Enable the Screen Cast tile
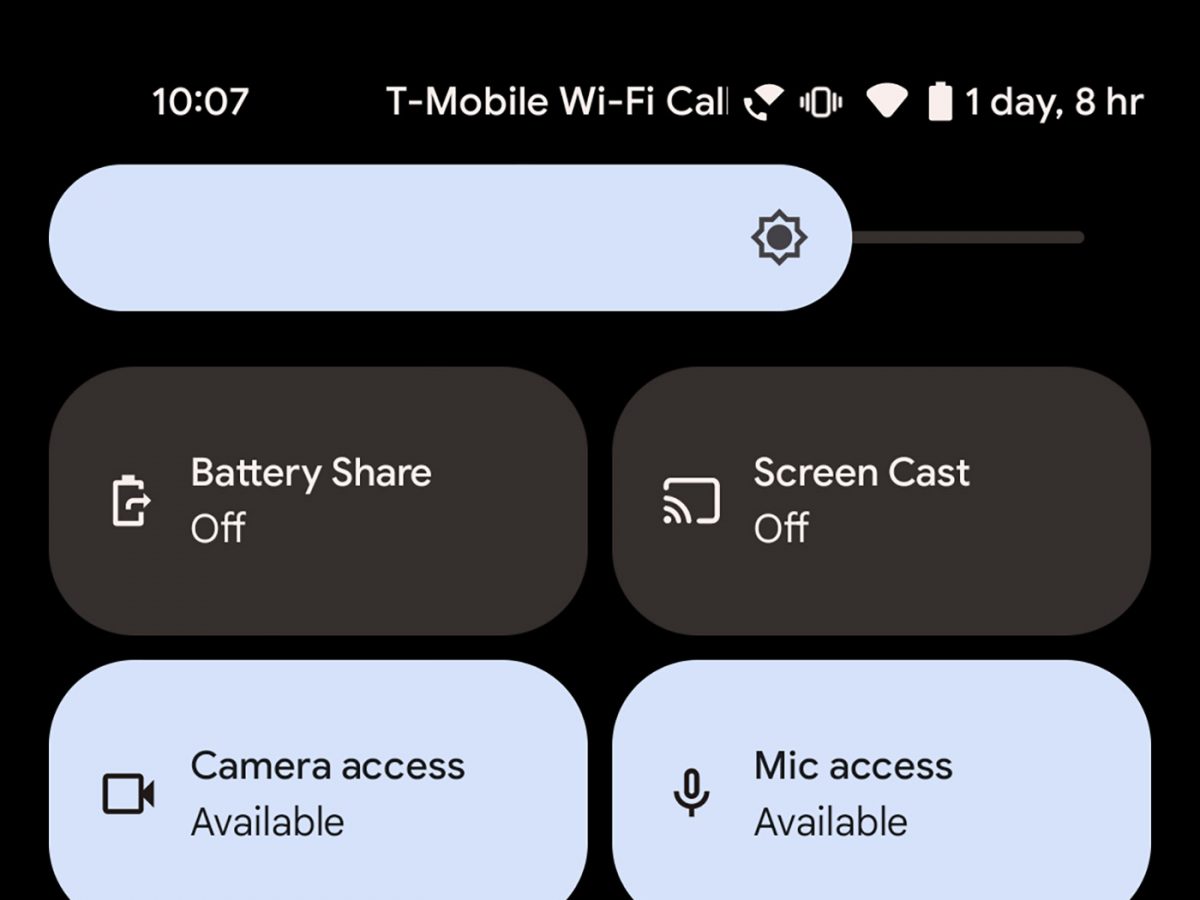The image size is (1200, 900). click(x=880, y=500)
